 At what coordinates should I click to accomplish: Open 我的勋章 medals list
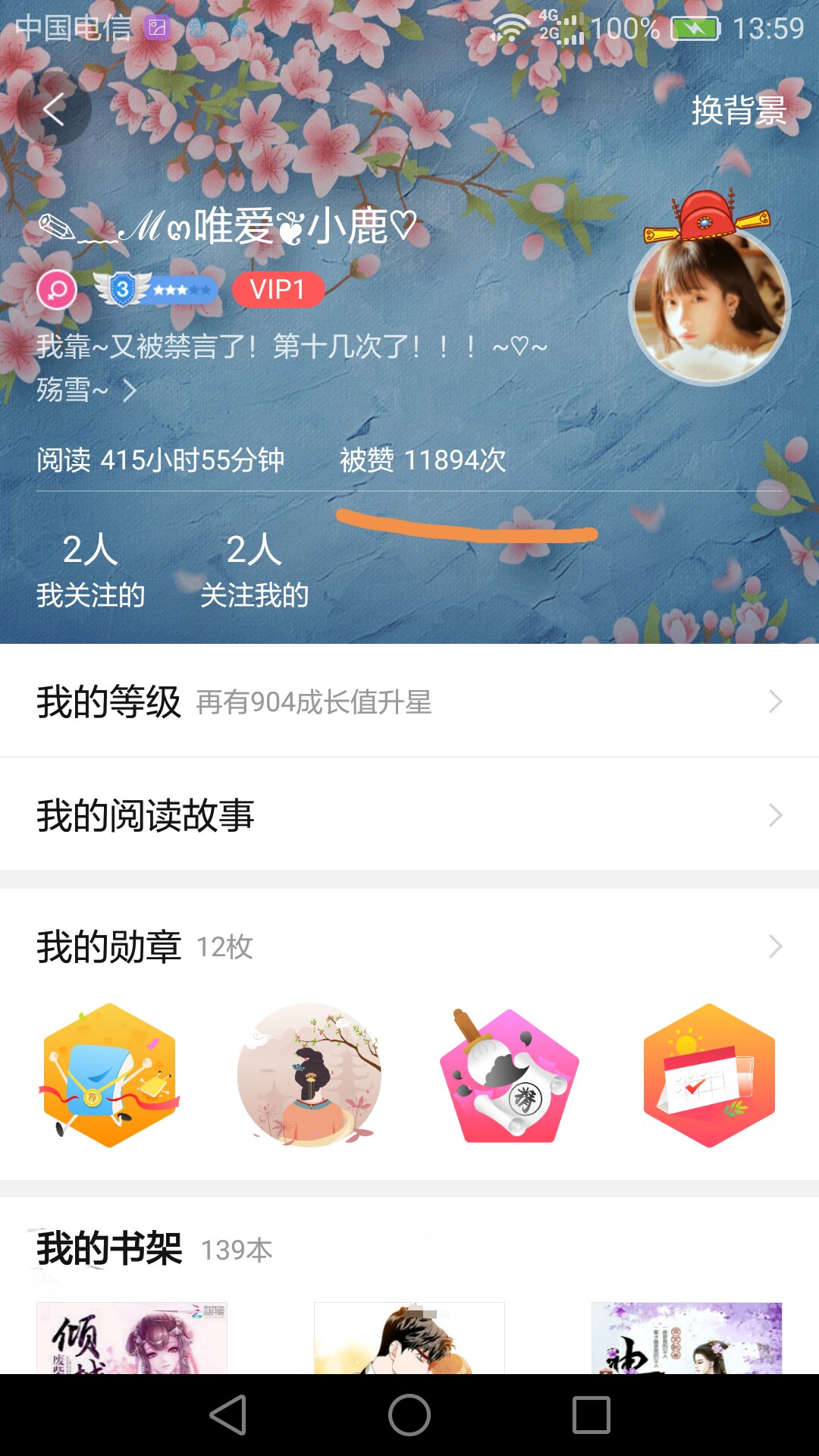click(409, 946)
